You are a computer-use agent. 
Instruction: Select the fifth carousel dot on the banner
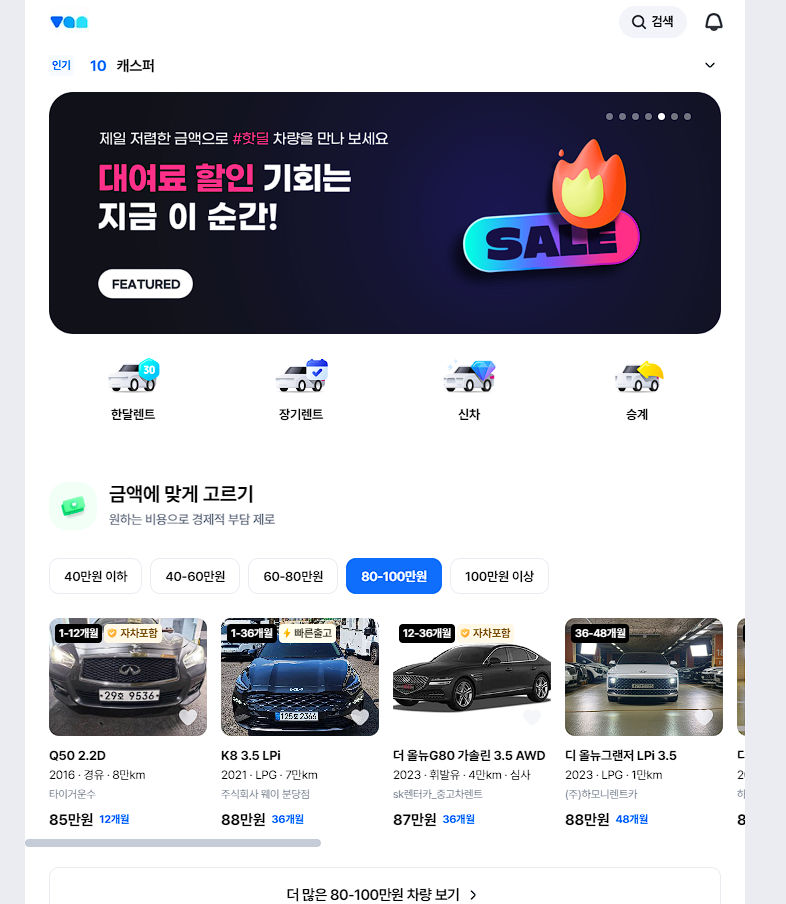pos(661,116)
